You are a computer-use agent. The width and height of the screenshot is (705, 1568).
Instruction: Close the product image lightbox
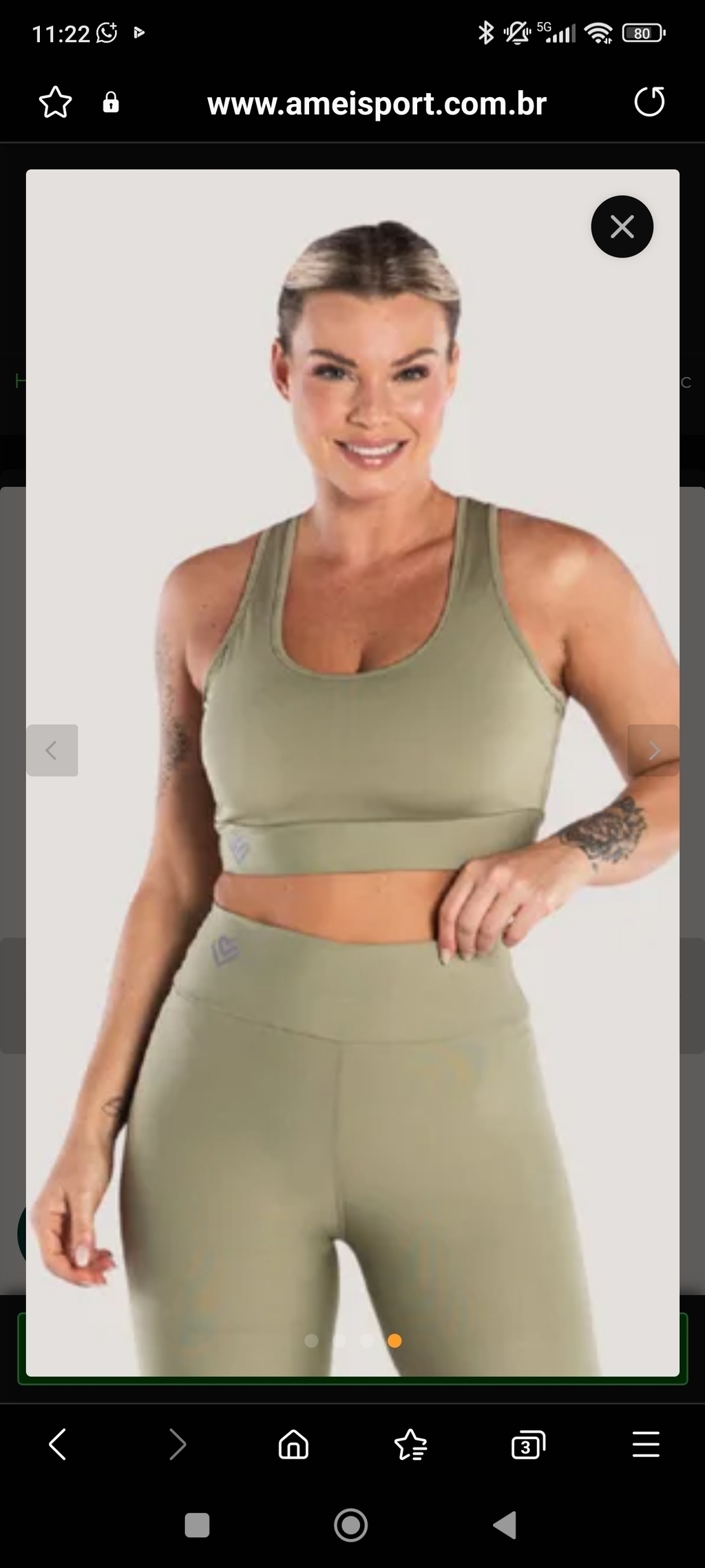point(622,227)
